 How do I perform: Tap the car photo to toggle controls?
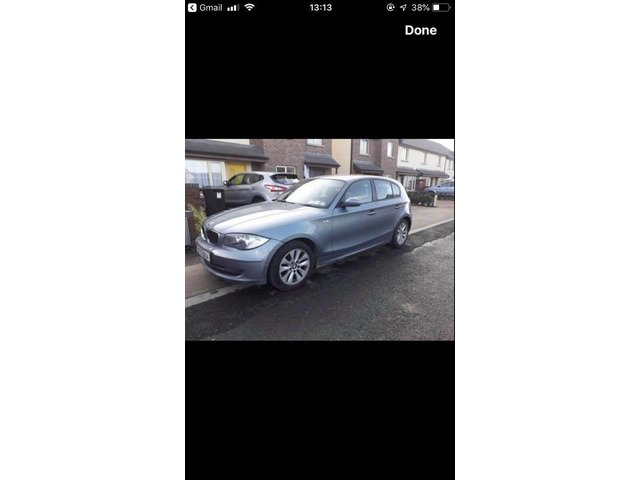[319, 239]
